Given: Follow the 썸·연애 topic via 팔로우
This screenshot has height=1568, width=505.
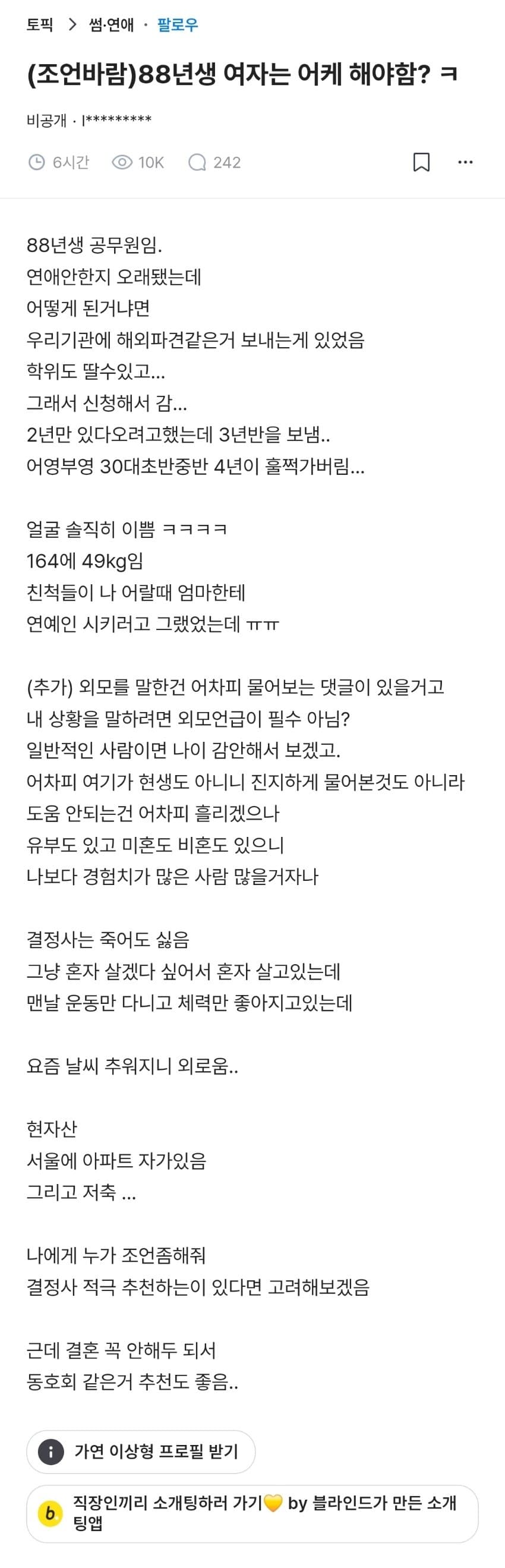Looking at the screenshot, I should coord(177,25).
